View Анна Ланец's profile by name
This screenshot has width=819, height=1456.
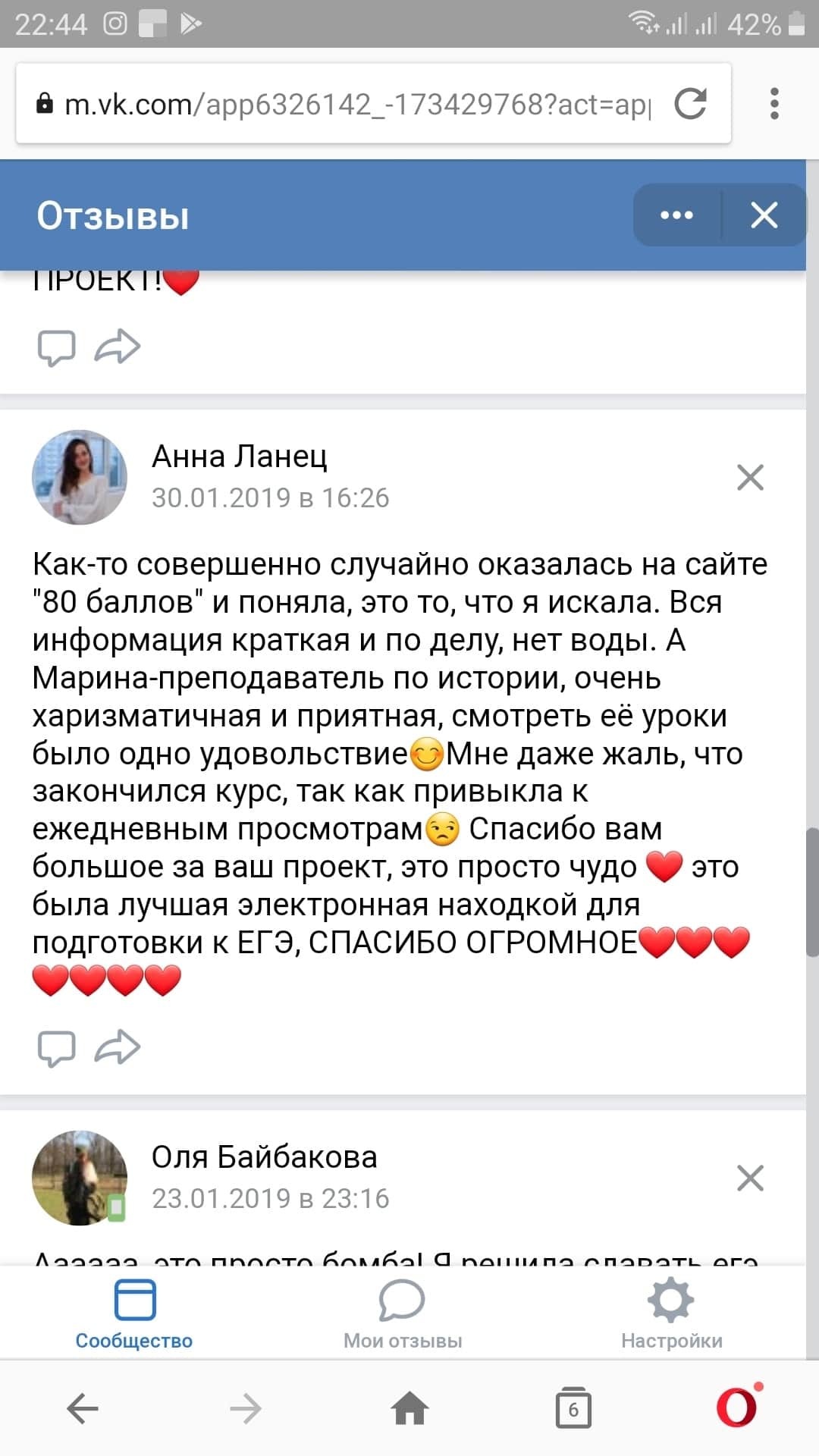pos(240,457)
